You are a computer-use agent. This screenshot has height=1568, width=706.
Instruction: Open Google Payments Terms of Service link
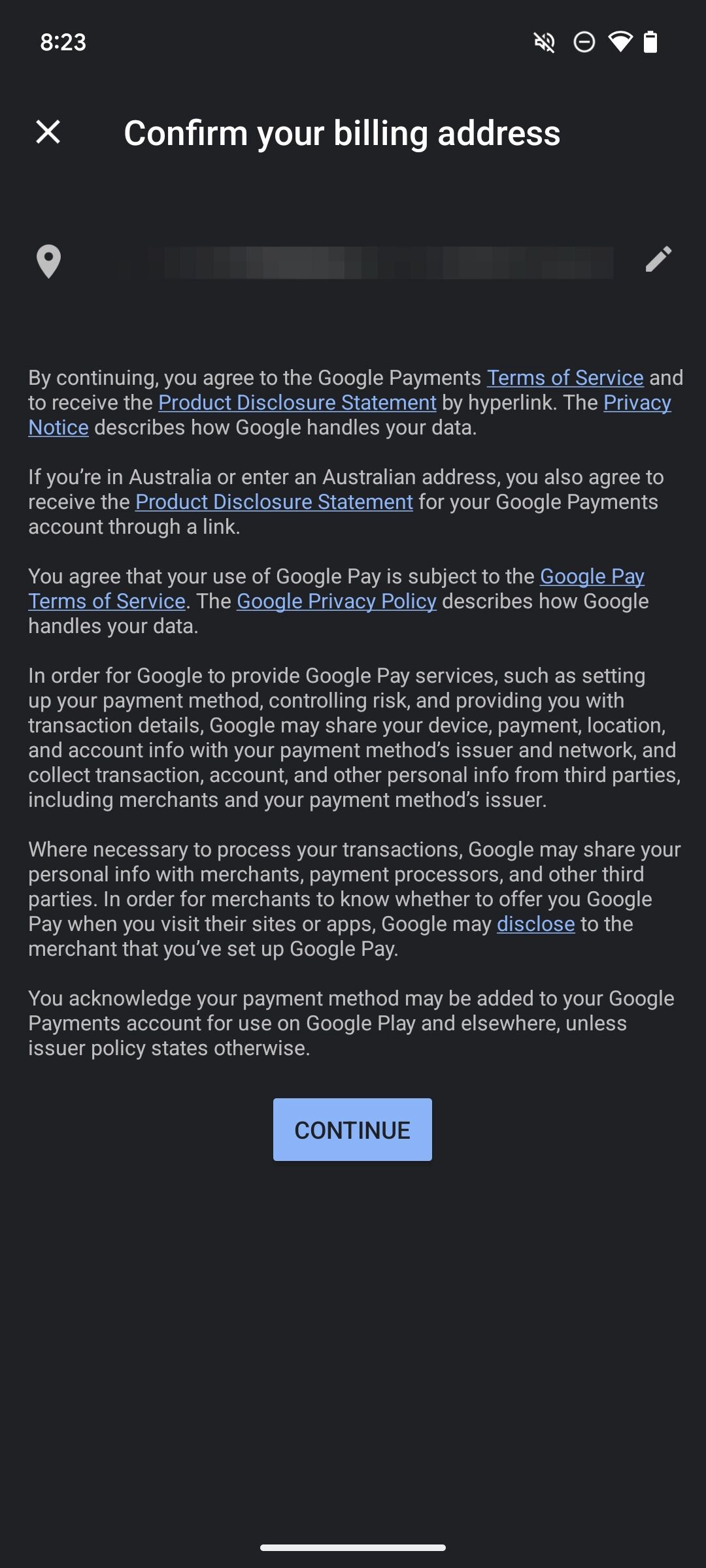565,378
